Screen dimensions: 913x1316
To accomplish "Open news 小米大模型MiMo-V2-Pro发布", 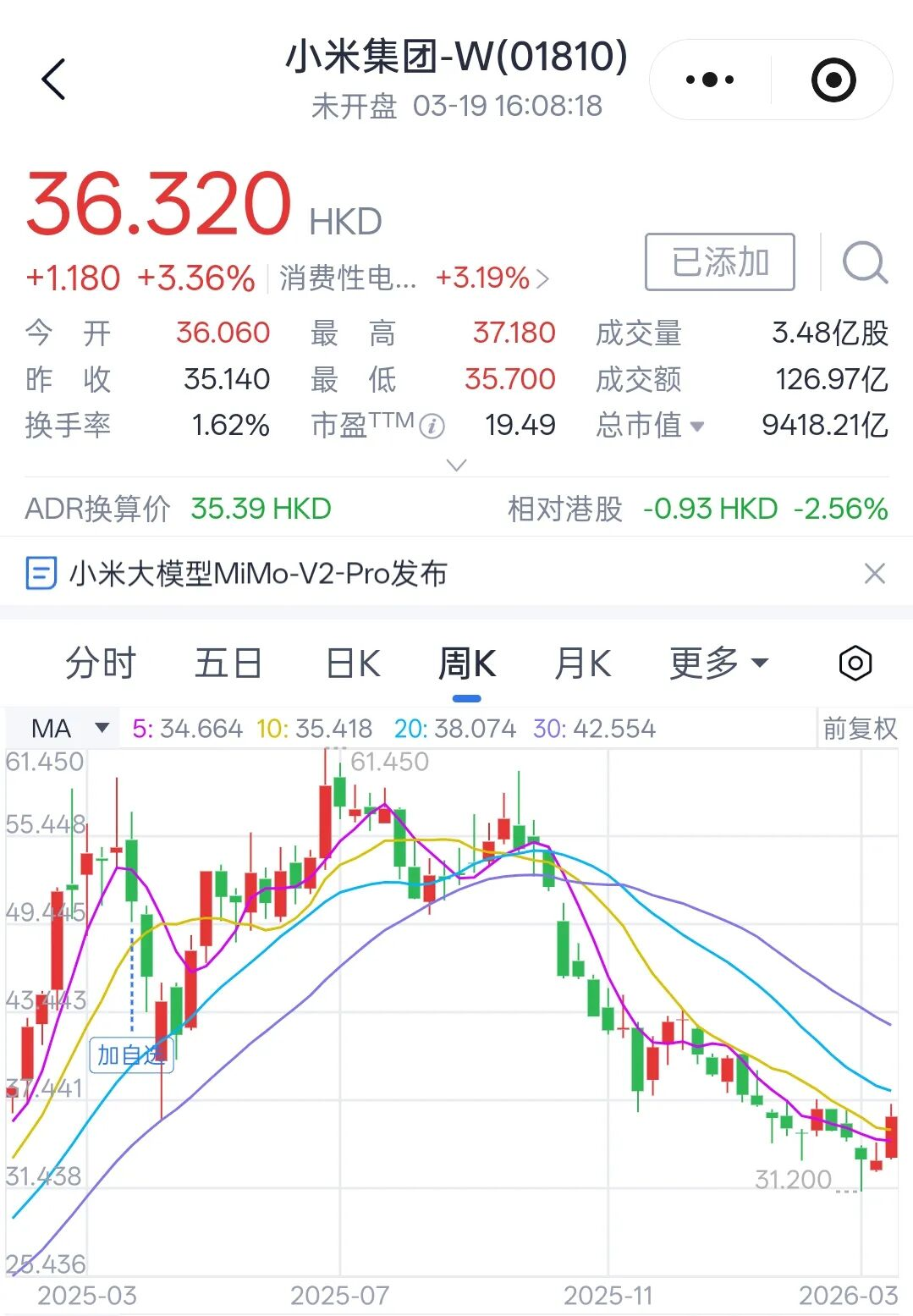I will (x=258, y=574).
